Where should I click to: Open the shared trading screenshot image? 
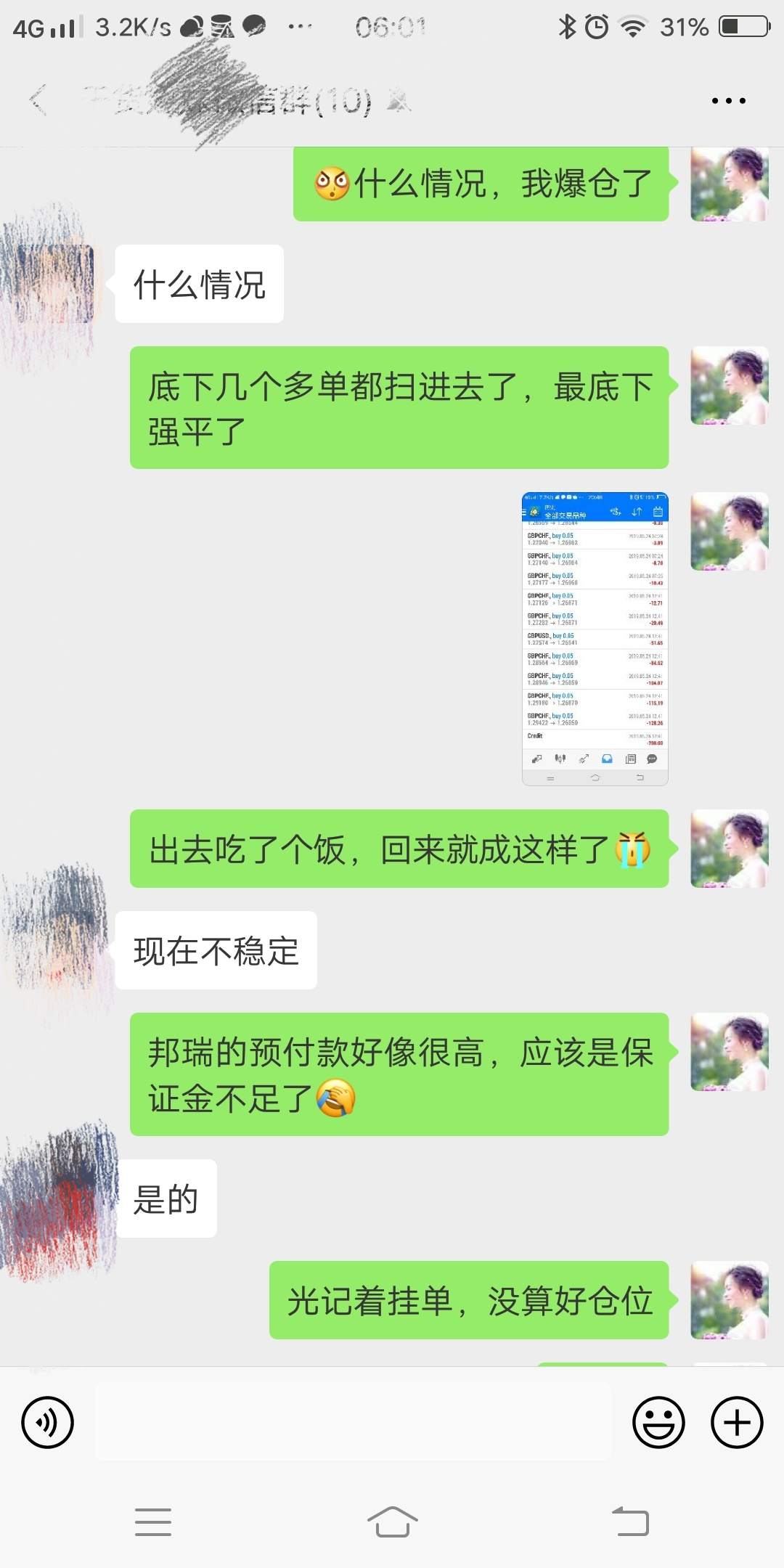[x=595, y=639]
